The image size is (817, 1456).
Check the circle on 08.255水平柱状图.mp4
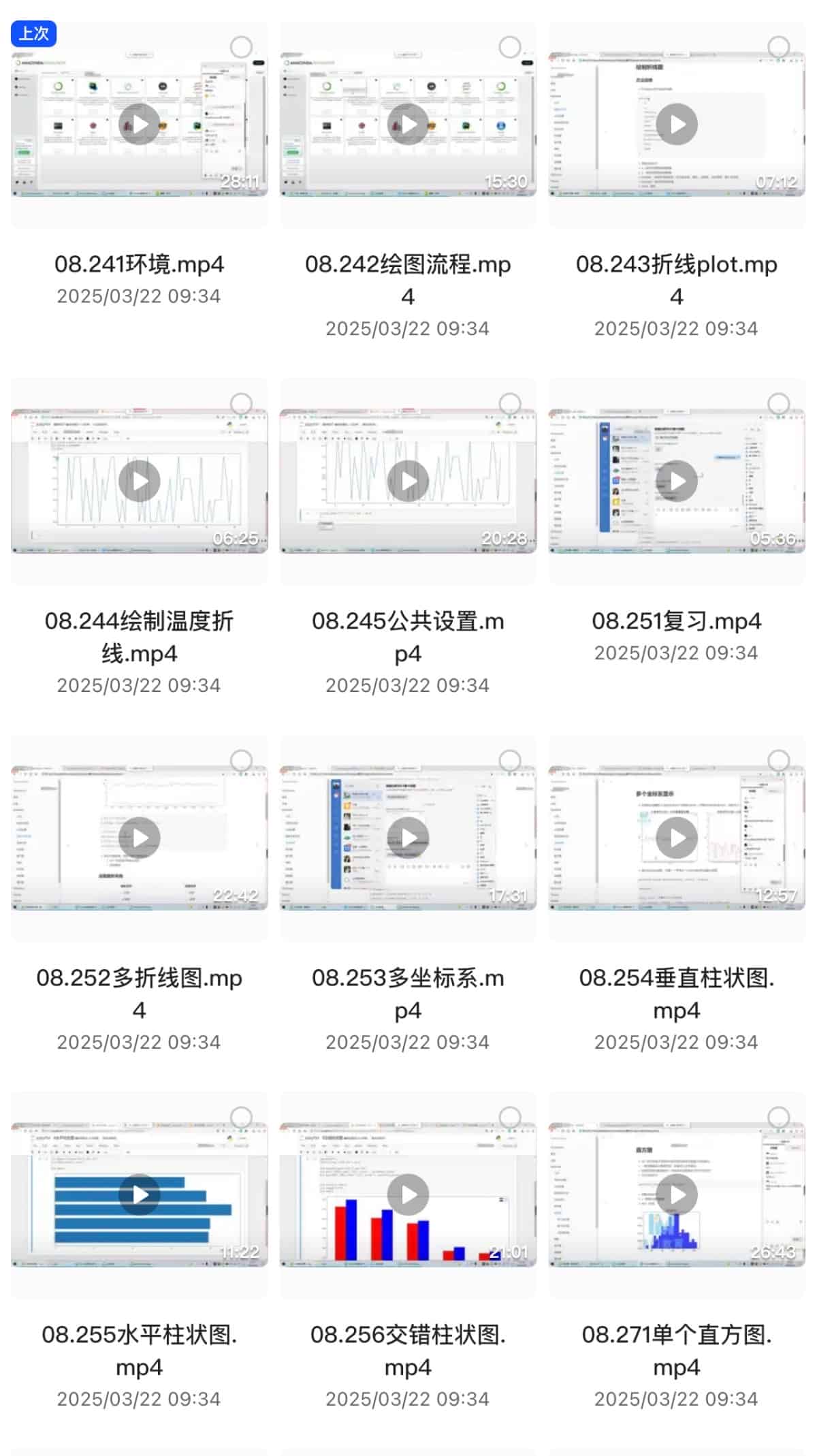(x=241, y=1118)
